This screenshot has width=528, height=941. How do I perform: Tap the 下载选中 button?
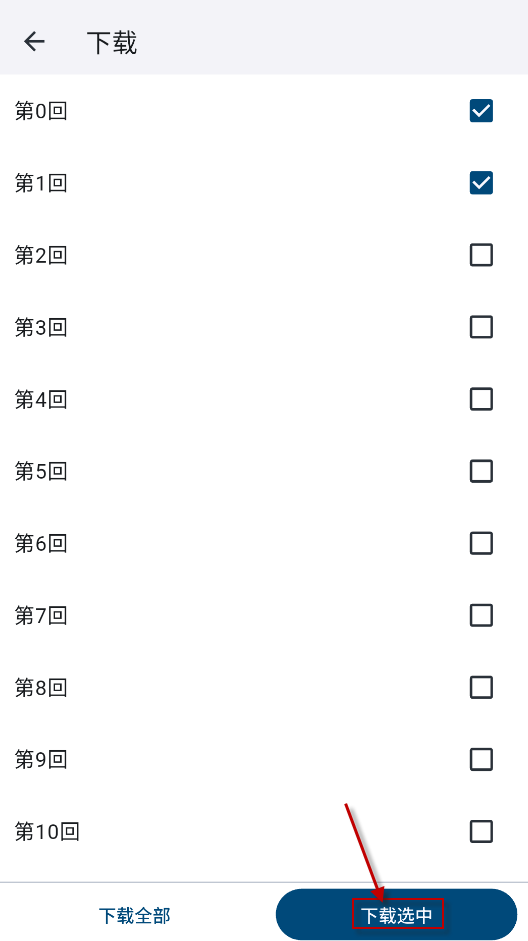tap(396, 915)
